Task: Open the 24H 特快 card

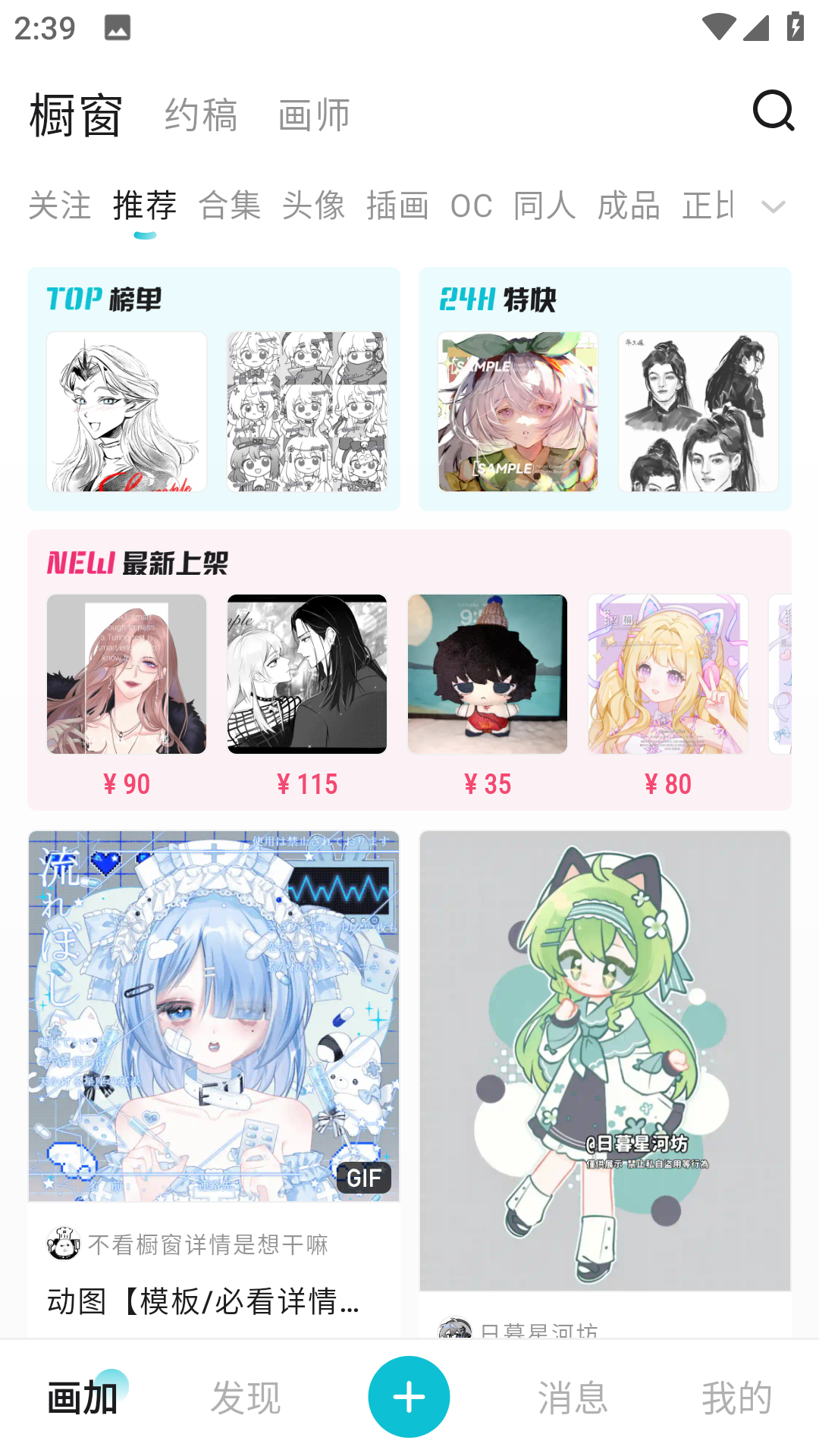Action: pos(605,388)
